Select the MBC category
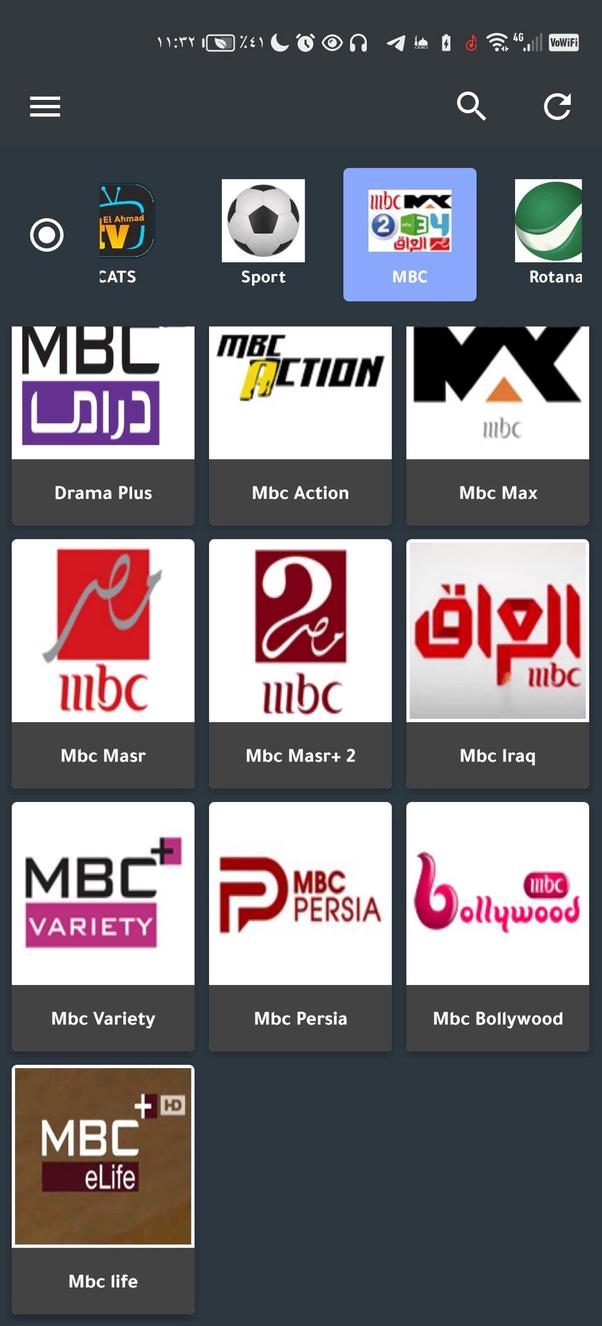Screen dimensions: 602x1326 (410, 234)
